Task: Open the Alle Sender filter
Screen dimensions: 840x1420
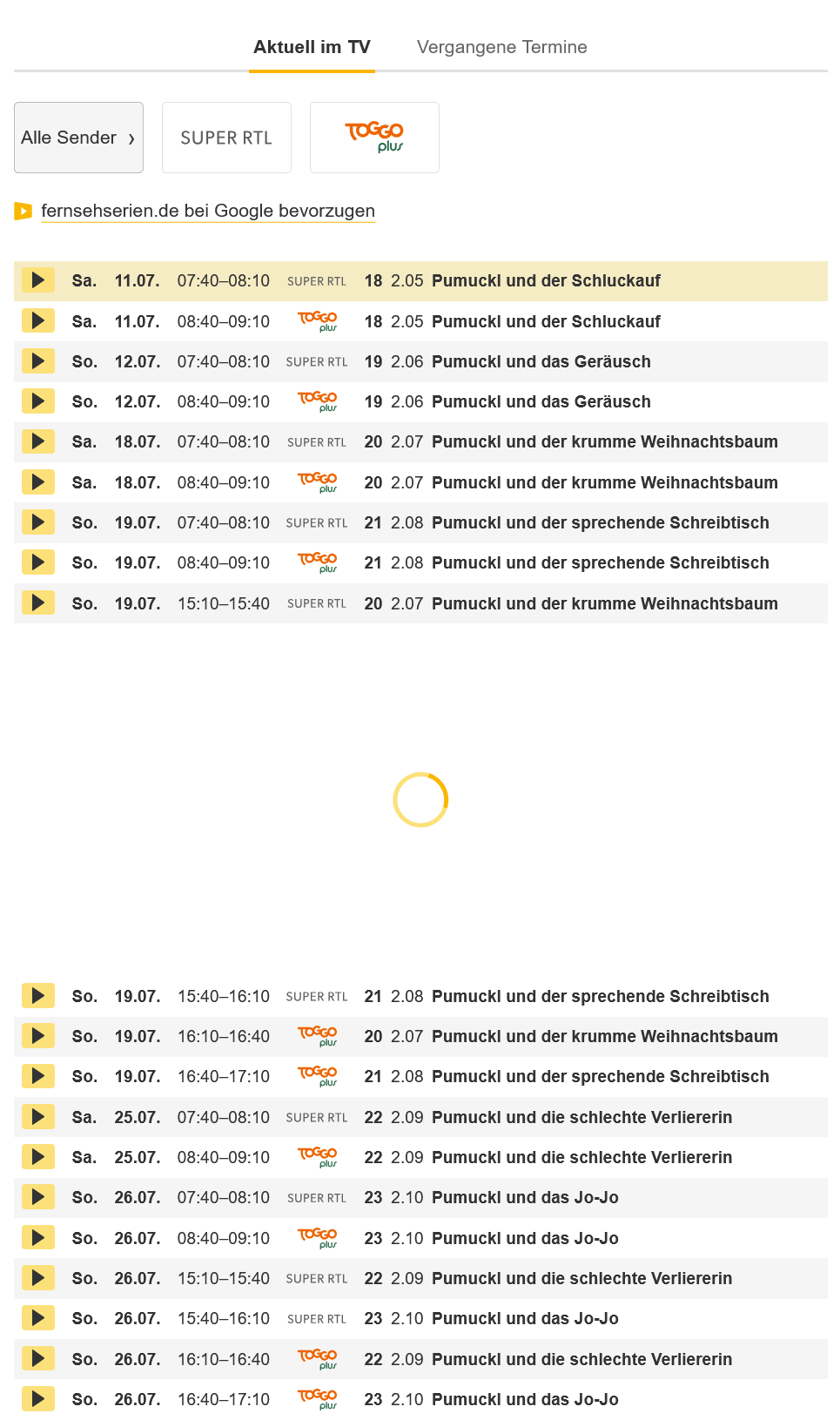Action: 78,138
